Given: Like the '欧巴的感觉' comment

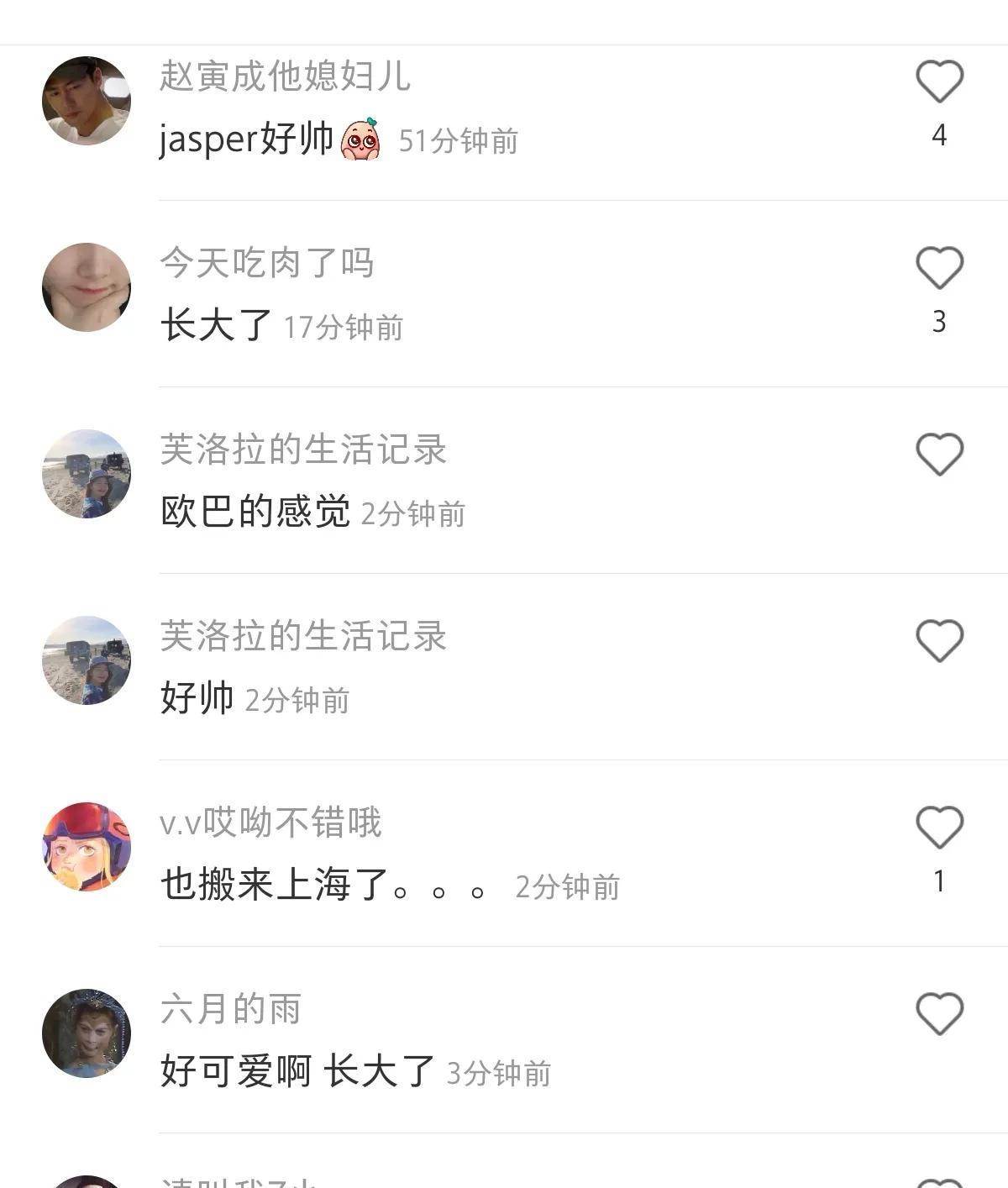Looking at the screenshot, I should pos(939,455).
